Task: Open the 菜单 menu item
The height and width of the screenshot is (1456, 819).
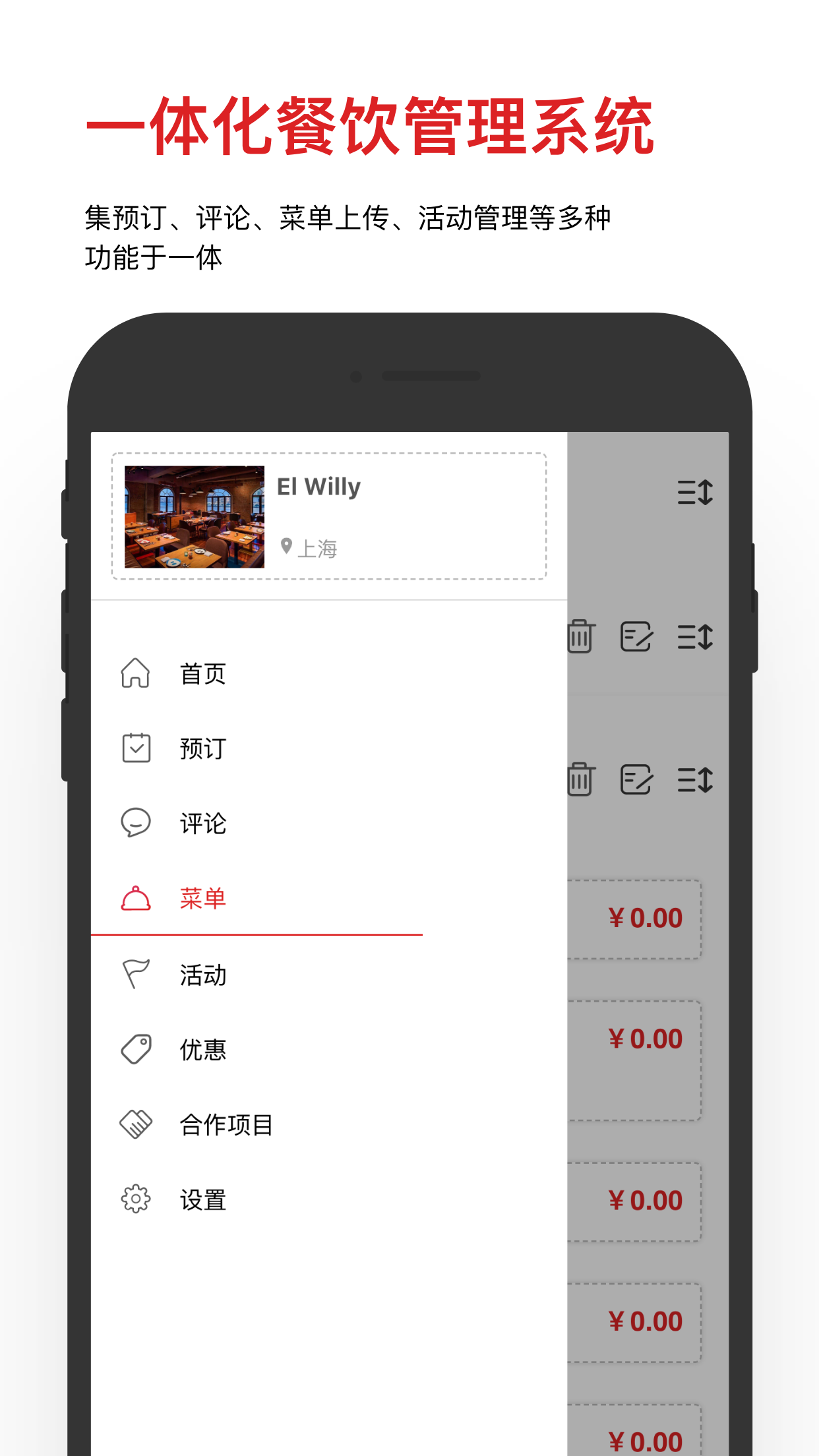Action: pyautogui.click(x=202, y=898)
